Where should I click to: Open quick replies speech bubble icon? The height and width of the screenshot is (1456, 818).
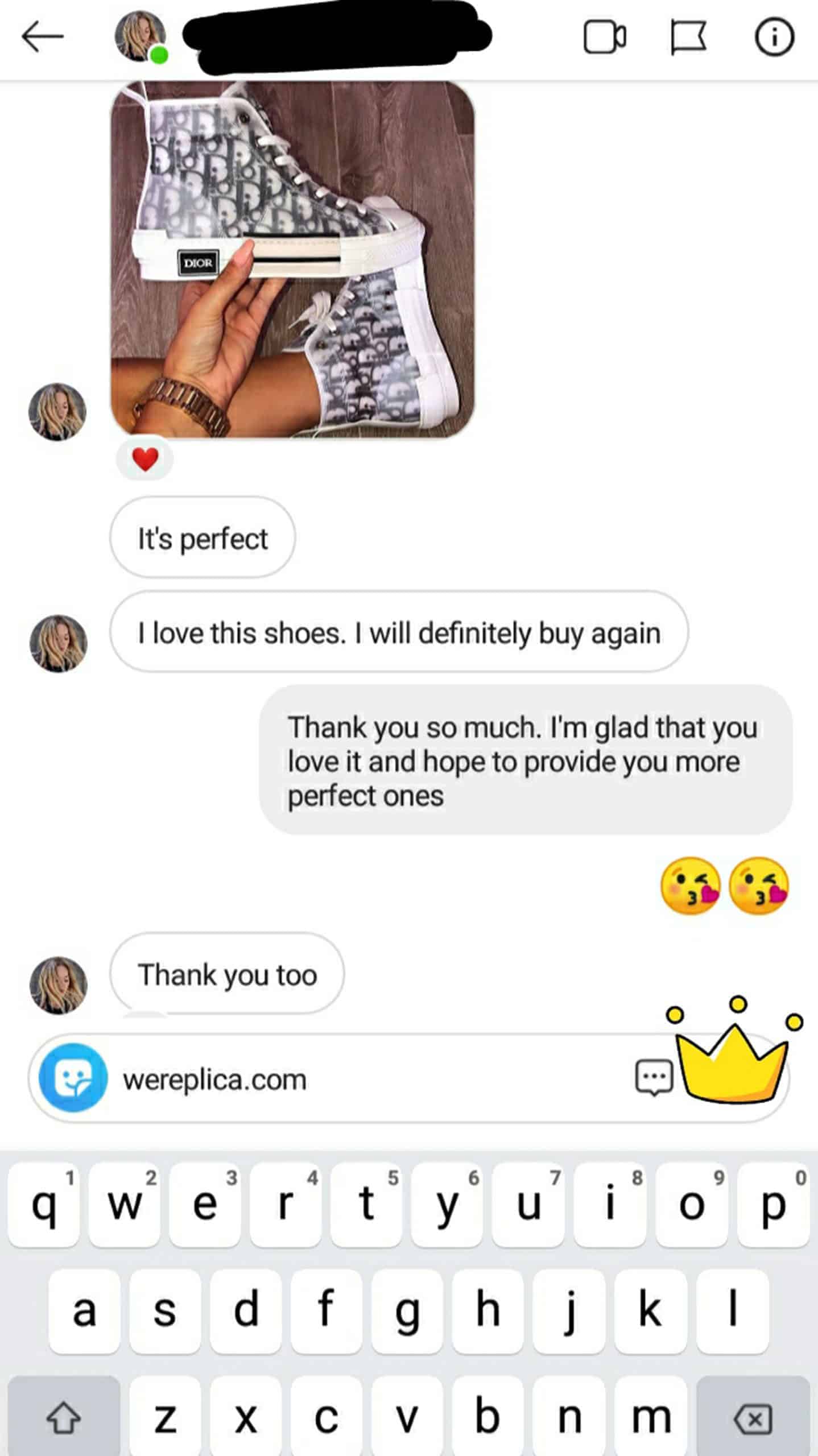pos(654,1077)
